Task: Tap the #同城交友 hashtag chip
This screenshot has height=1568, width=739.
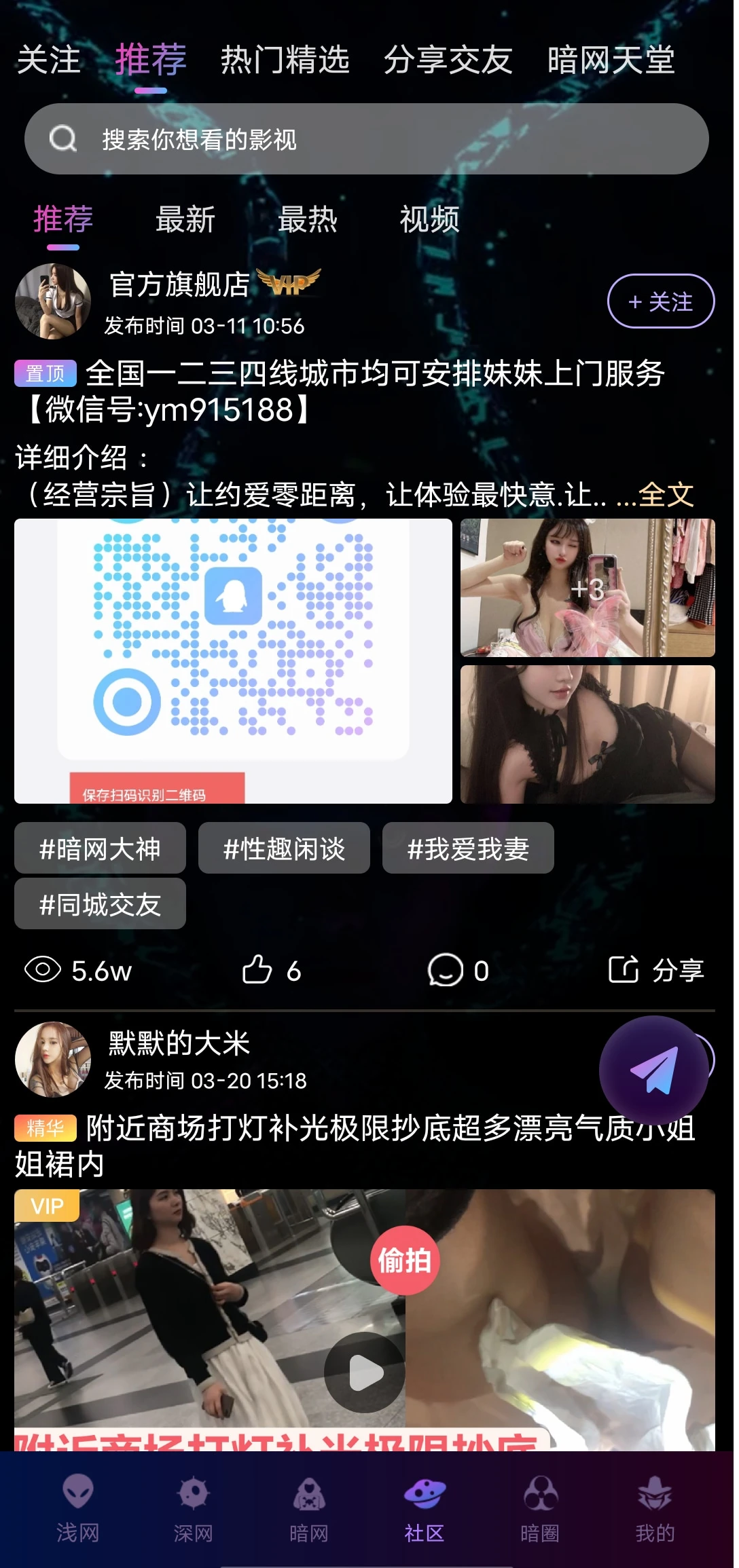Action: point(100,904)
